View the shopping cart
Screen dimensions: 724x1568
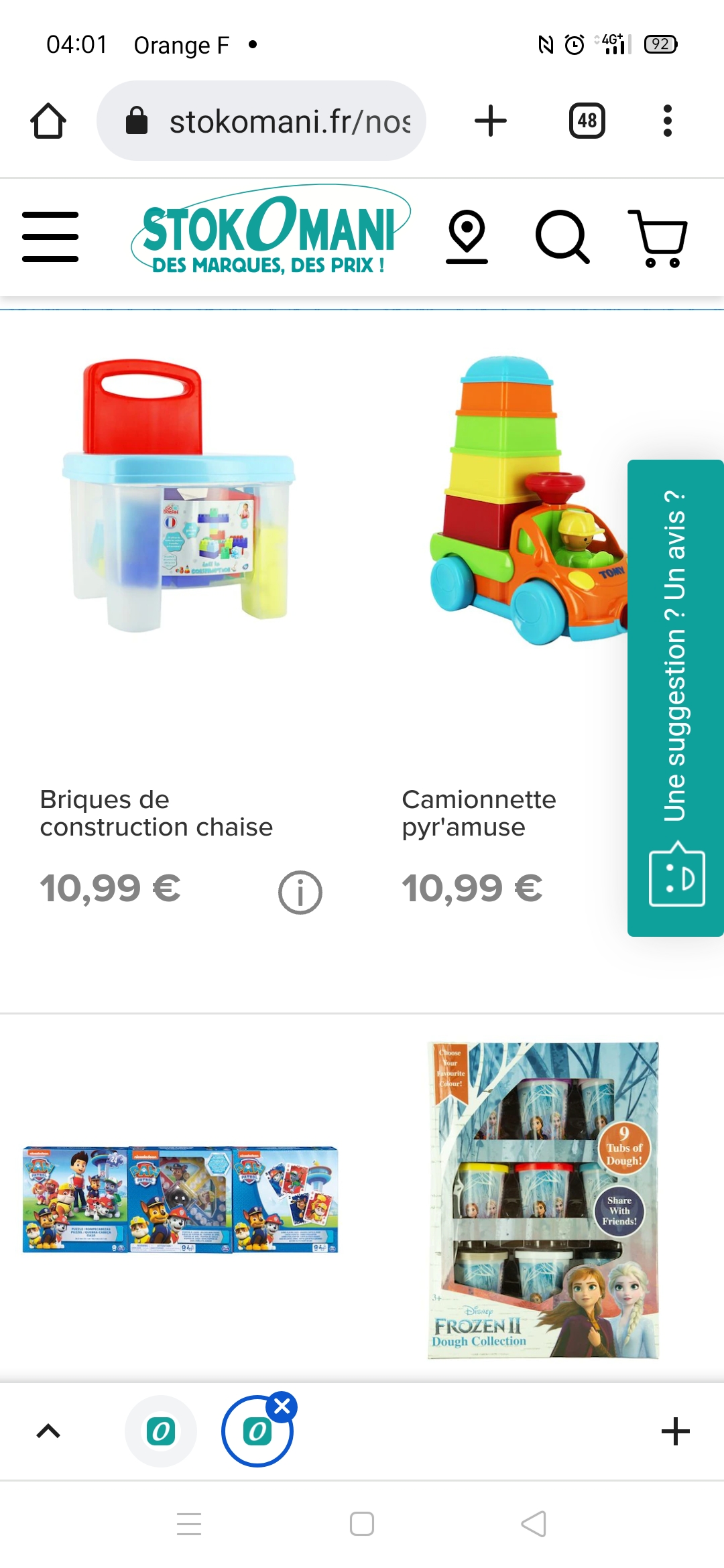[658, 238]
